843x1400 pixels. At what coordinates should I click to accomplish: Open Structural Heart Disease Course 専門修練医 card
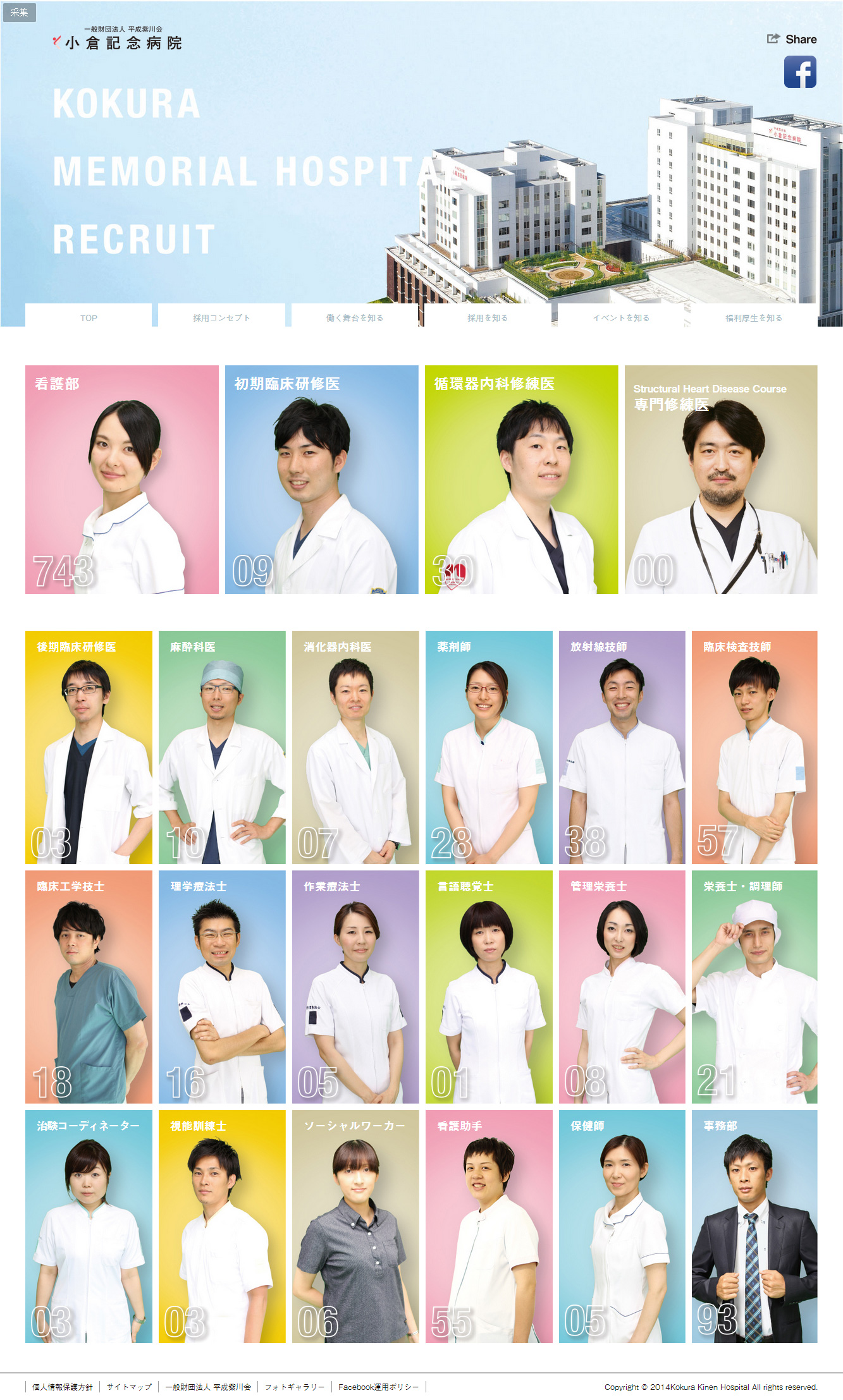coord(721,479)
